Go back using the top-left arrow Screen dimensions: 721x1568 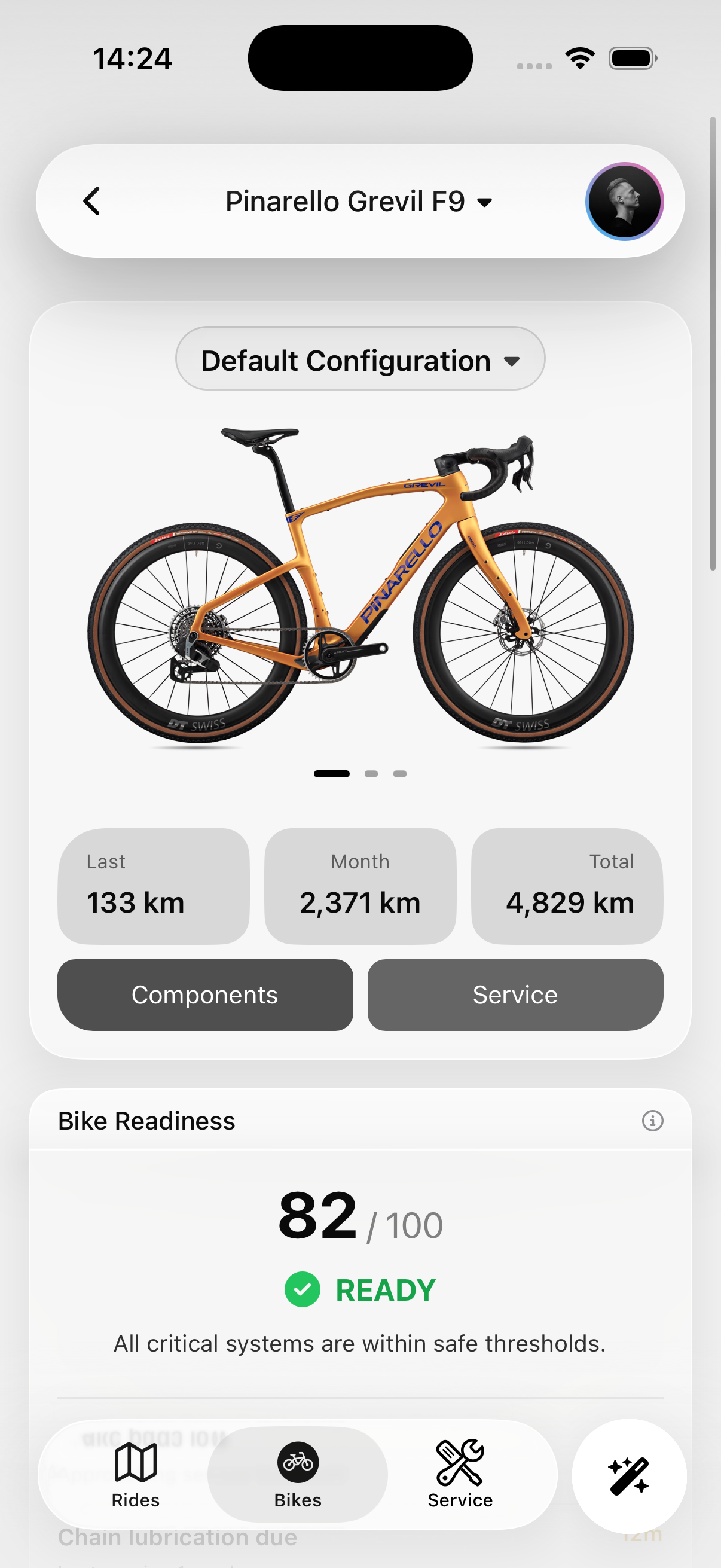92,202
